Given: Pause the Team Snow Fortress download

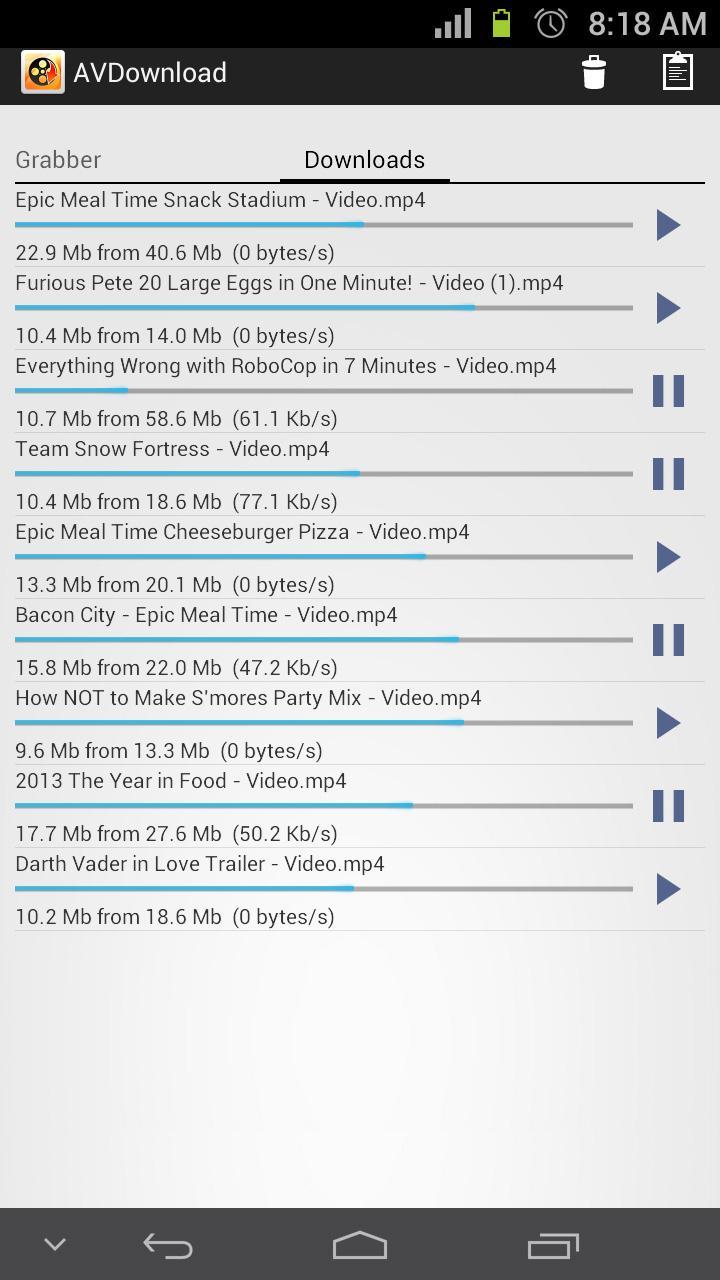Looking at the screenshot, I should pos(668,473).
